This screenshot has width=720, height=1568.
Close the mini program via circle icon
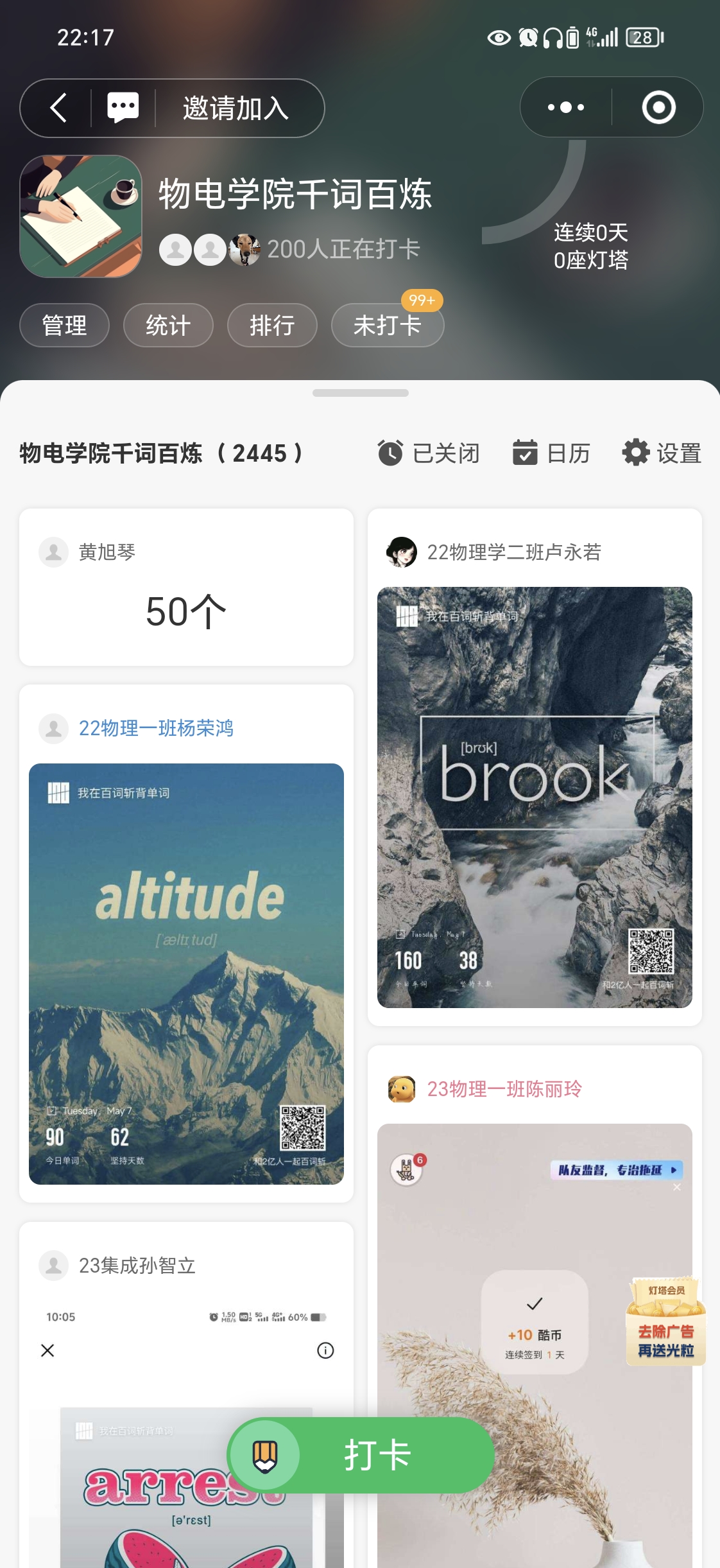[x=658, y=107]
